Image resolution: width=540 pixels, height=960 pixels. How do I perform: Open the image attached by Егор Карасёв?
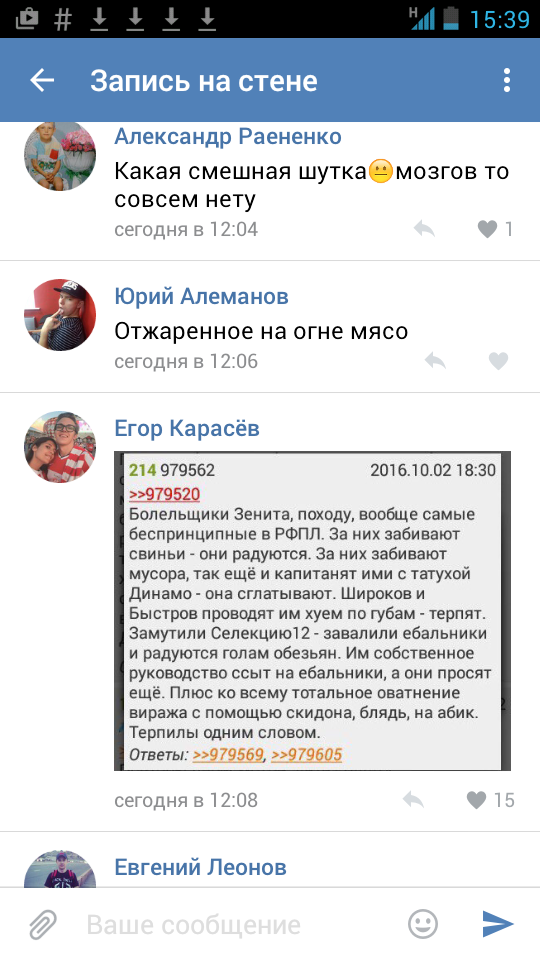(x=312, y=611)
